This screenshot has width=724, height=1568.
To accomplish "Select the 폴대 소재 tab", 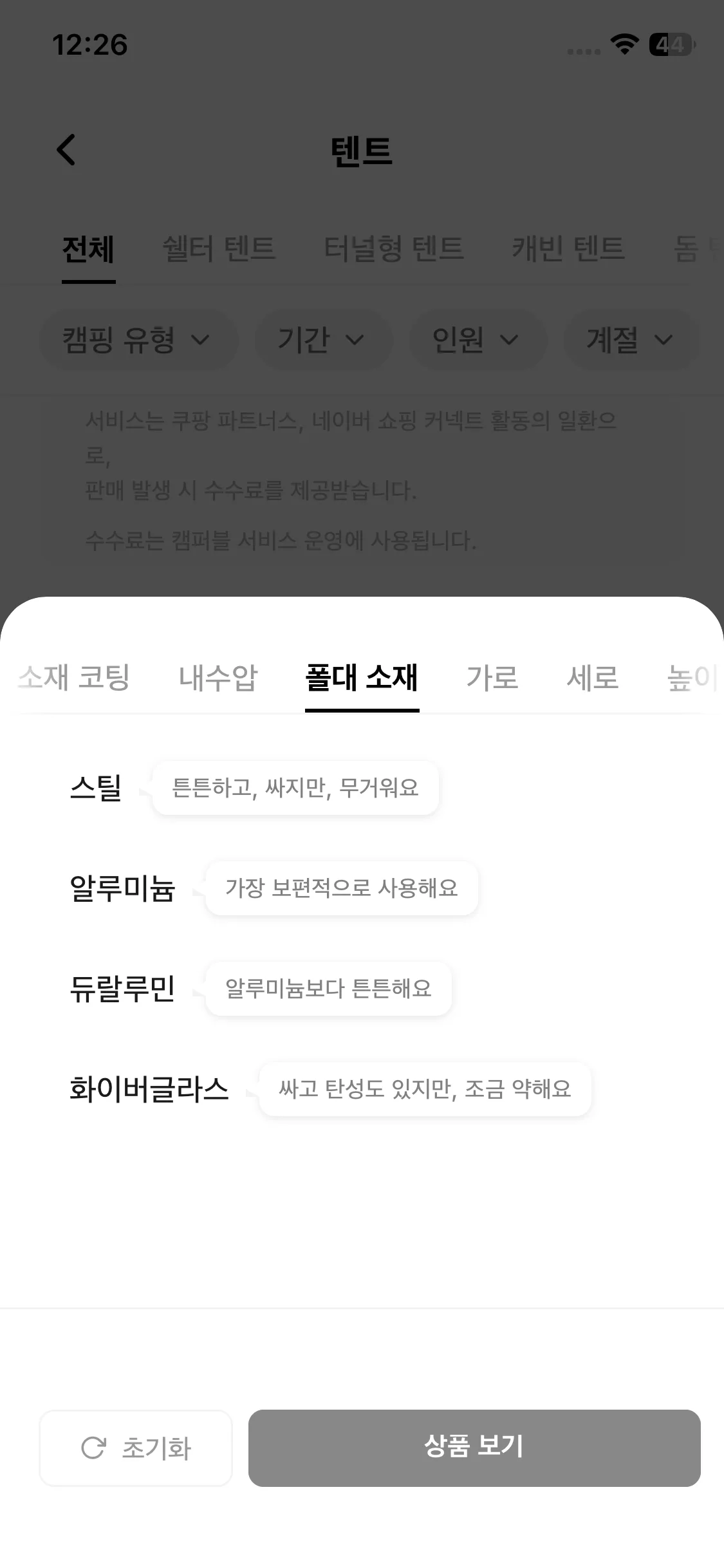I will (362, 677).
